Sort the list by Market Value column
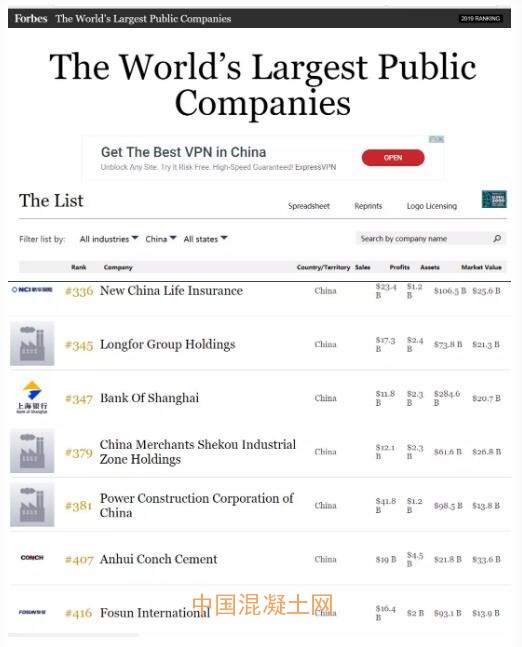Screen dimensions: 522x647 coord(481,267)
